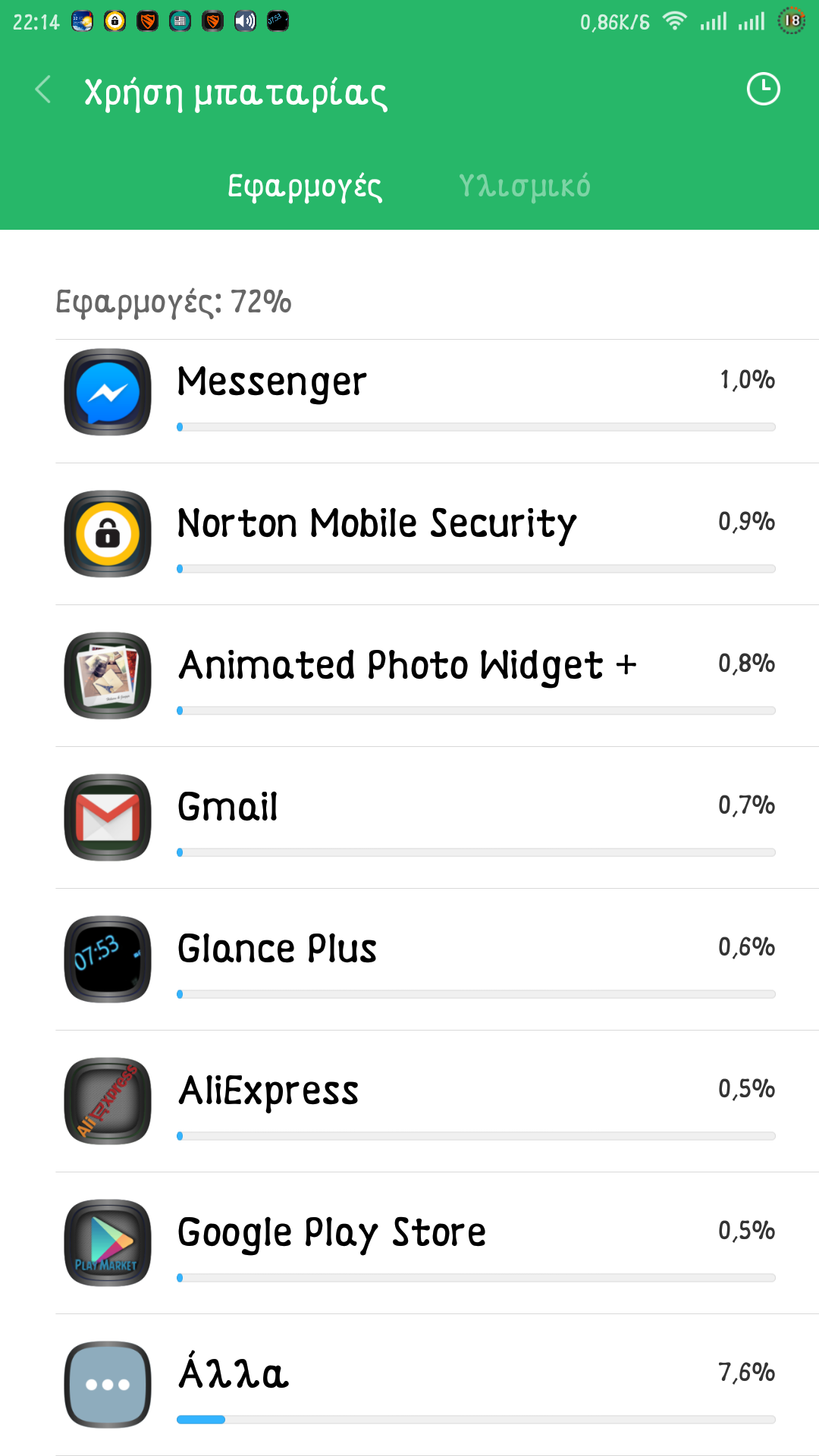Screen dimensions: 819x1456
Task: Switch to the Υλισμικό tab
Action: click(x=524, y=187)
